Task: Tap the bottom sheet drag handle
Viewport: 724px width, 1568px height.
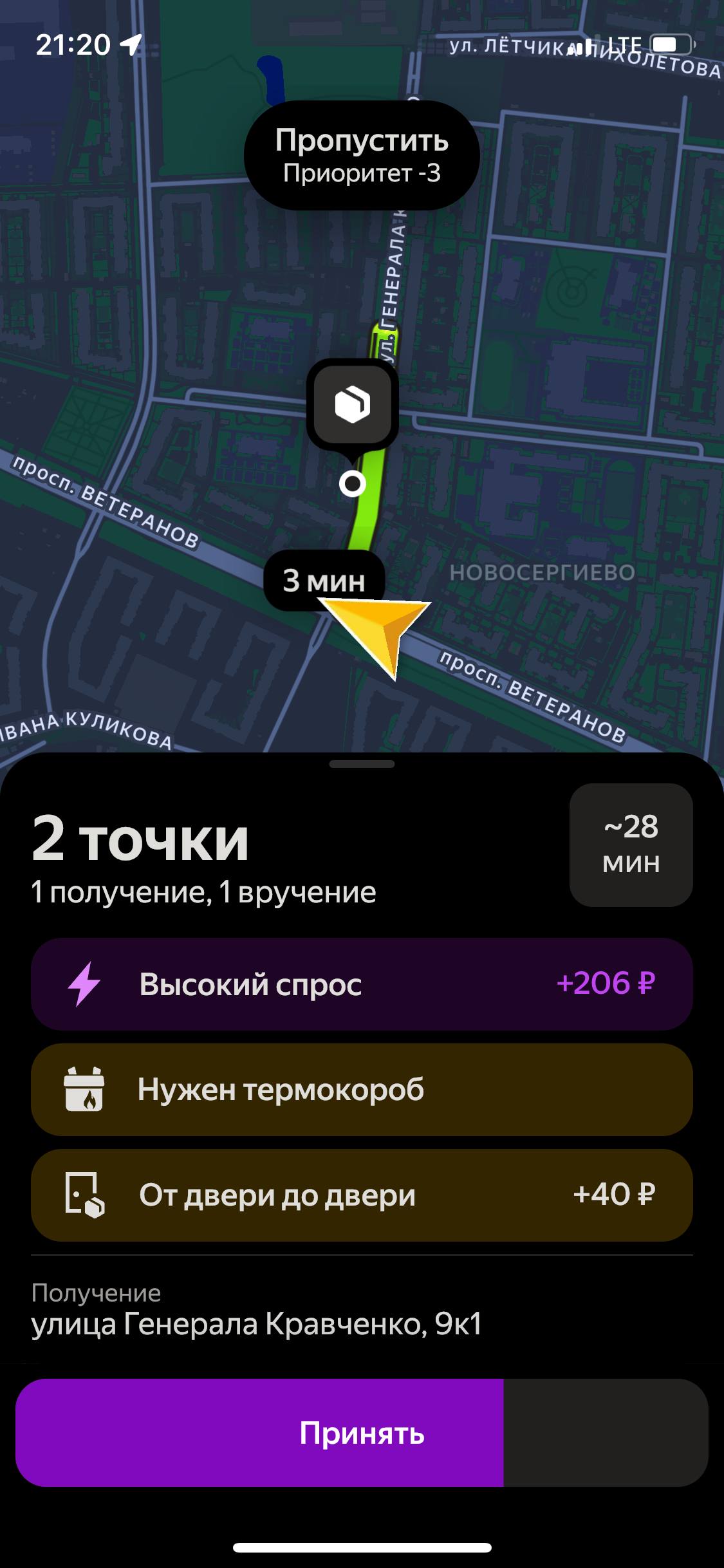Action: 362,764
